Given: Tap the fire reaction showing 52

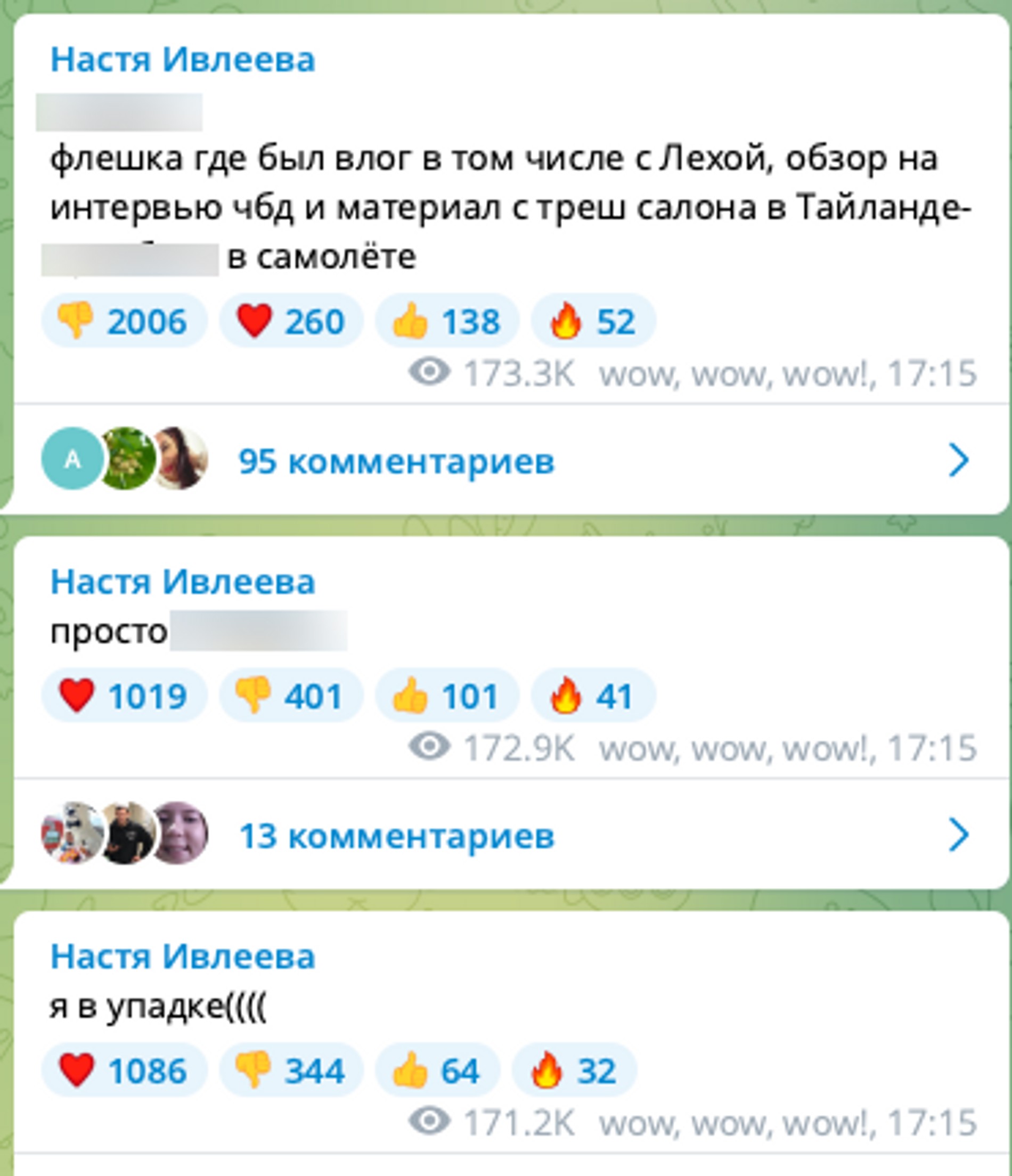Looking at the screenshot, I should pyautogui.click(x=593, y=321).
